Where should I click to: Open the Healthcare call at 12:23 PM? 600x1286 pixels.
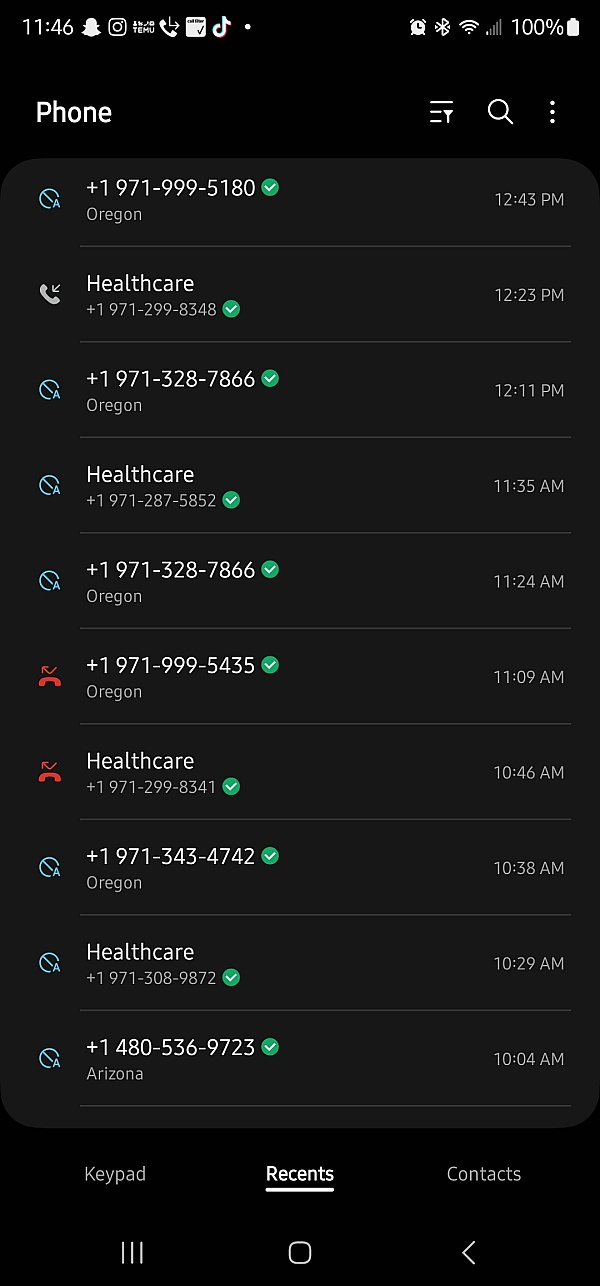click(300, 295)
